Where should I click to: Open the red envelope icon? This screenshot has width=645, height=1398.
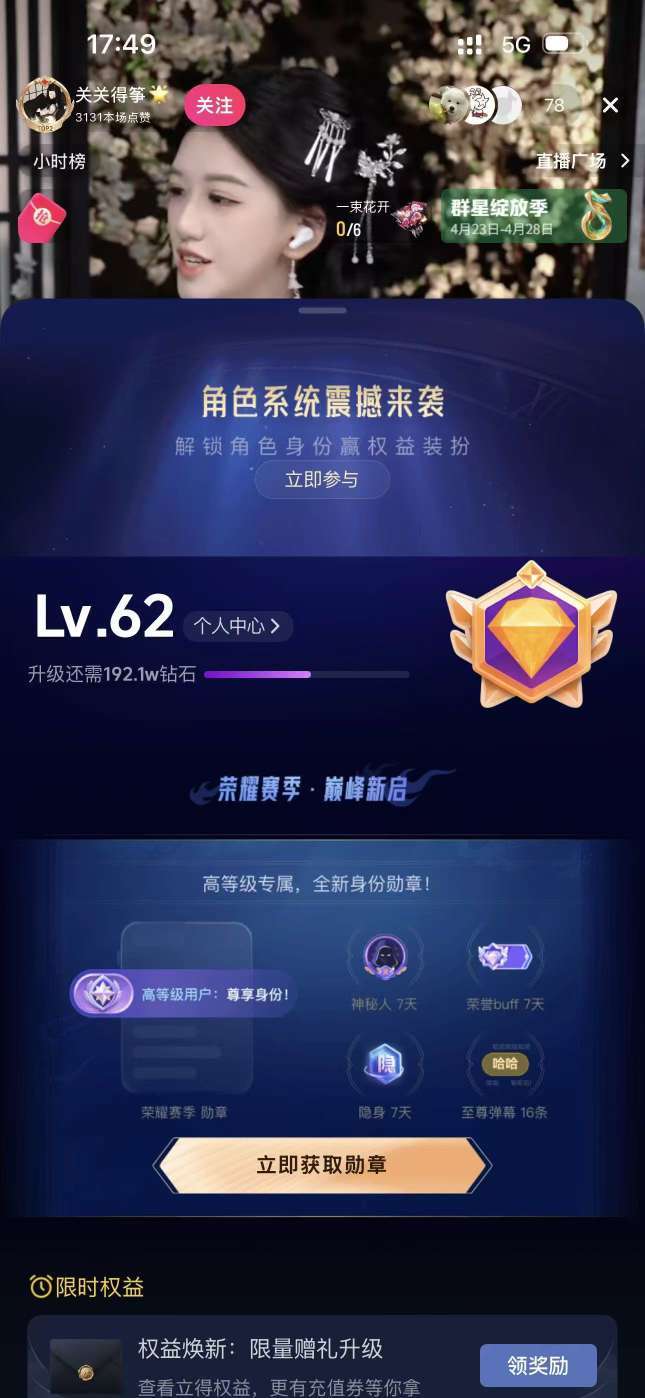pos(42,217)
